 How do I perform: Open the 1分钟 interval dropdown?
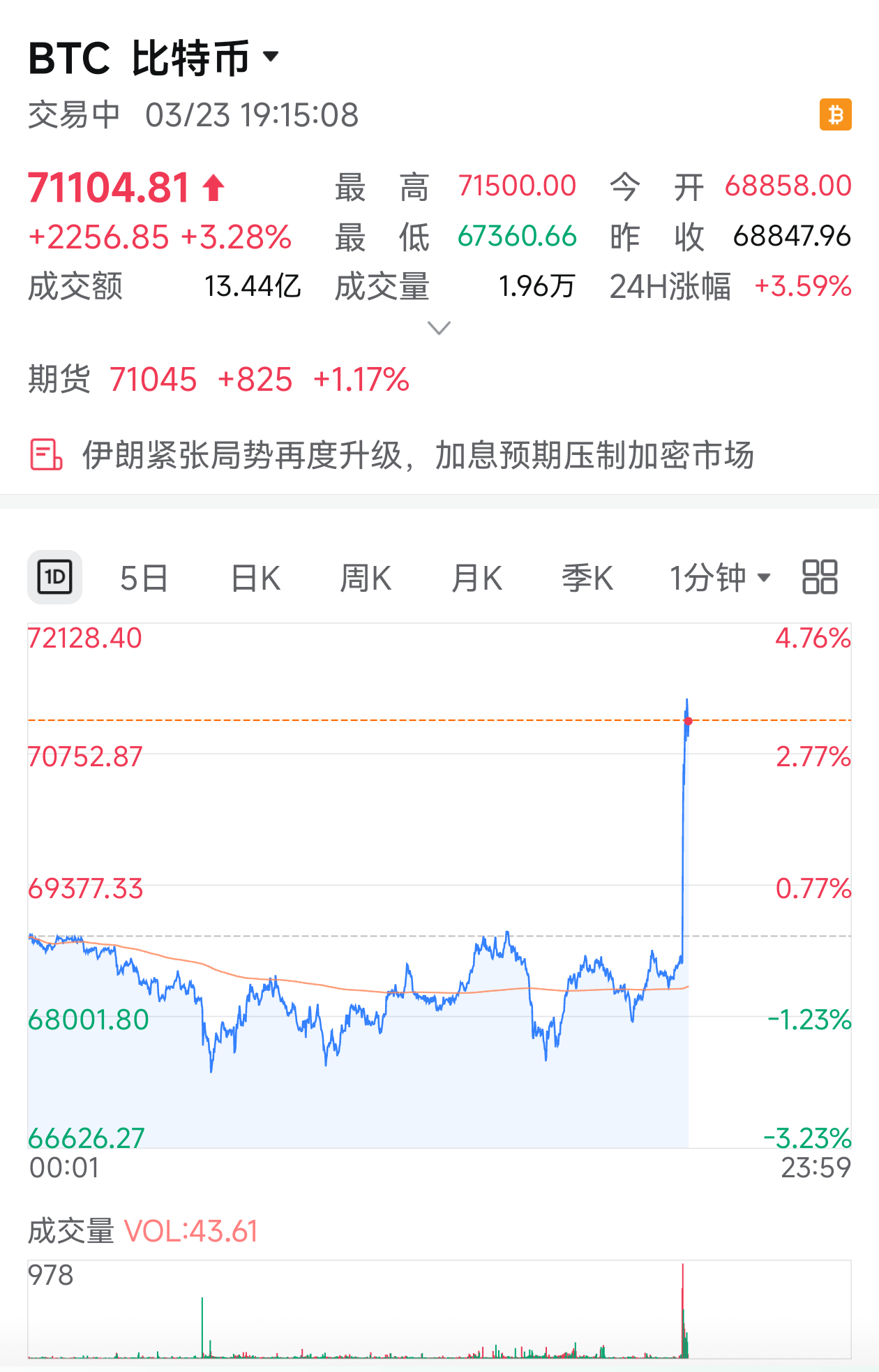pos(720,579)
